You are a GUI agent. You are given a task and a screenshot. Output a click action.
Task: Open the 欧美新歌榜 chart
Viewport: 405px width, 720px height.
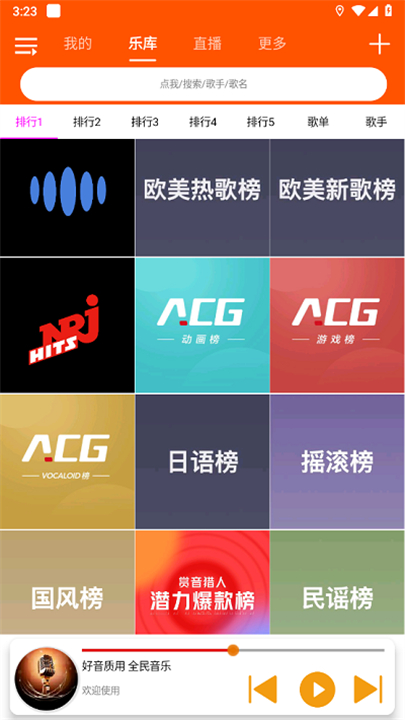[x=337, y=197]
